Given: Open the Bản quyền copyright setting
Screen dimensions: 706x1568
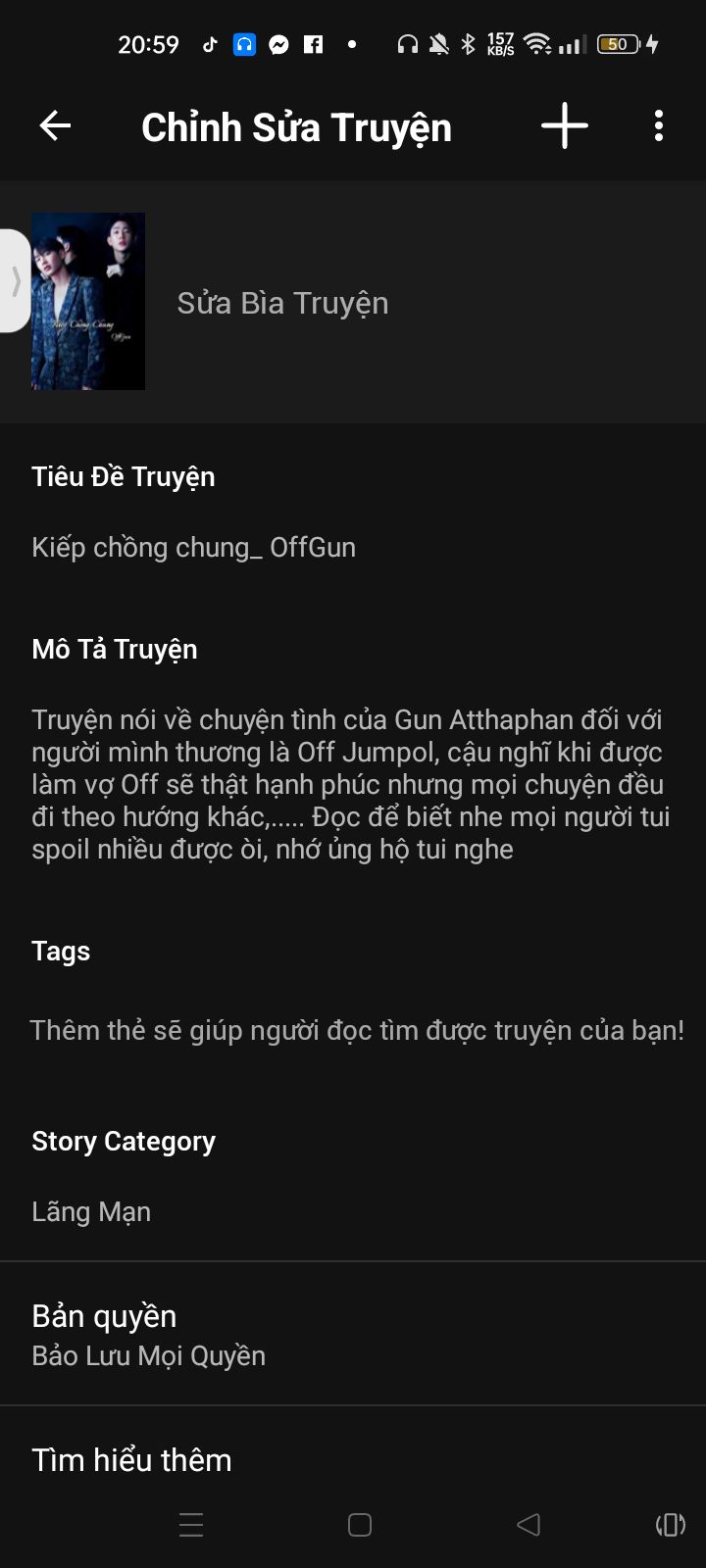Looking at the screenshot, I should pyautogui.click(x=353, y=1334).
